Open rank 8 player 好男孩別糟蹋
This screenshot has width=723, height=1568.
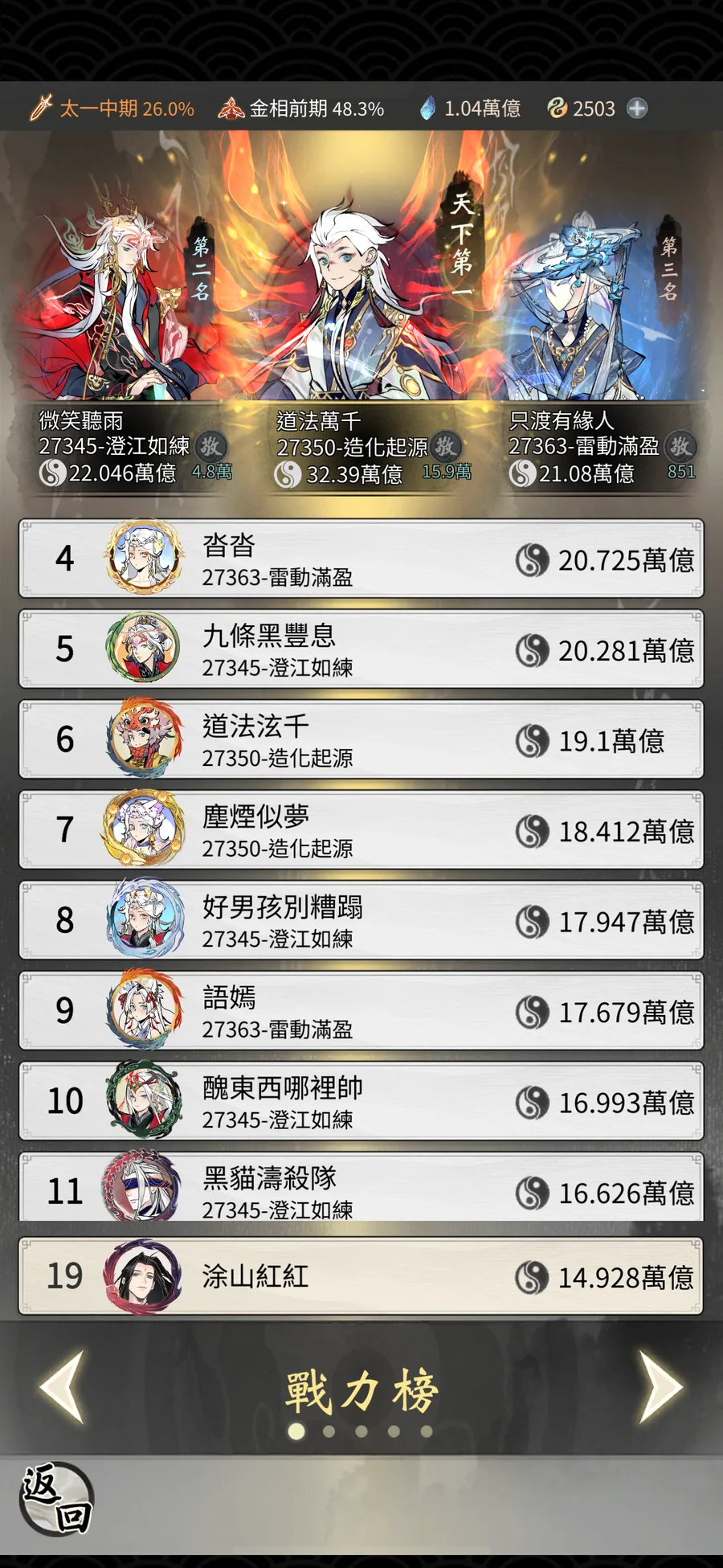coord(361,920)
